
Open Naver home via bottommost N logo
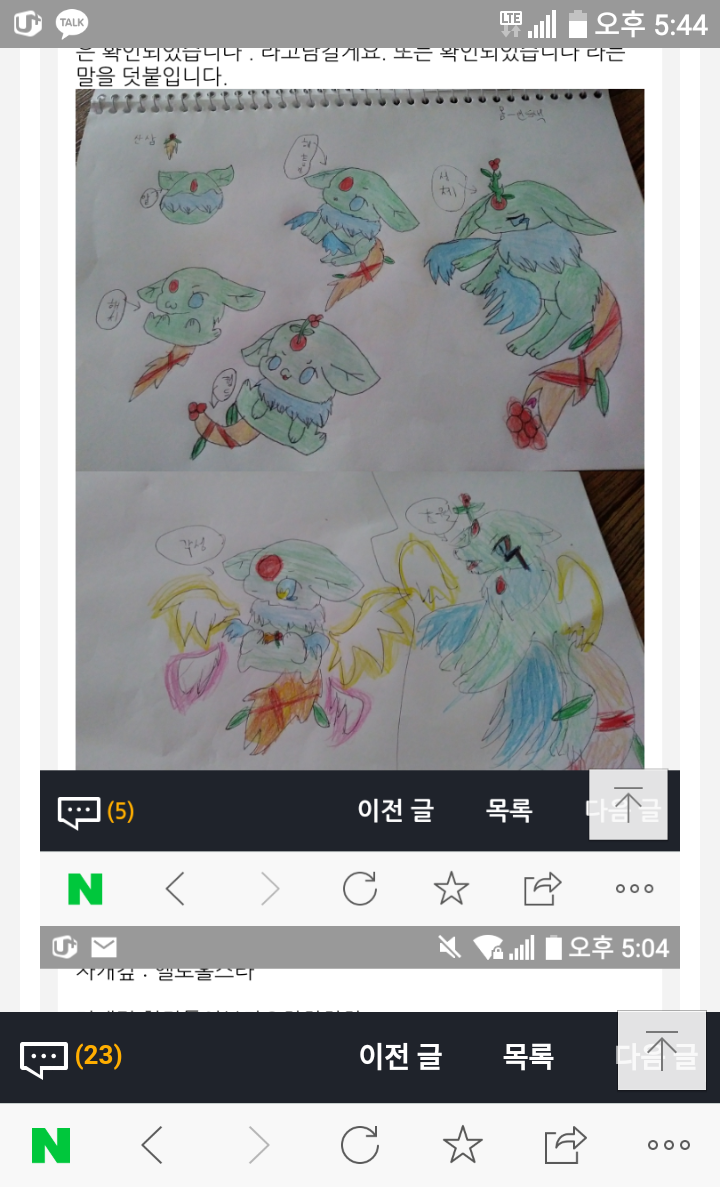(51, 1145)
